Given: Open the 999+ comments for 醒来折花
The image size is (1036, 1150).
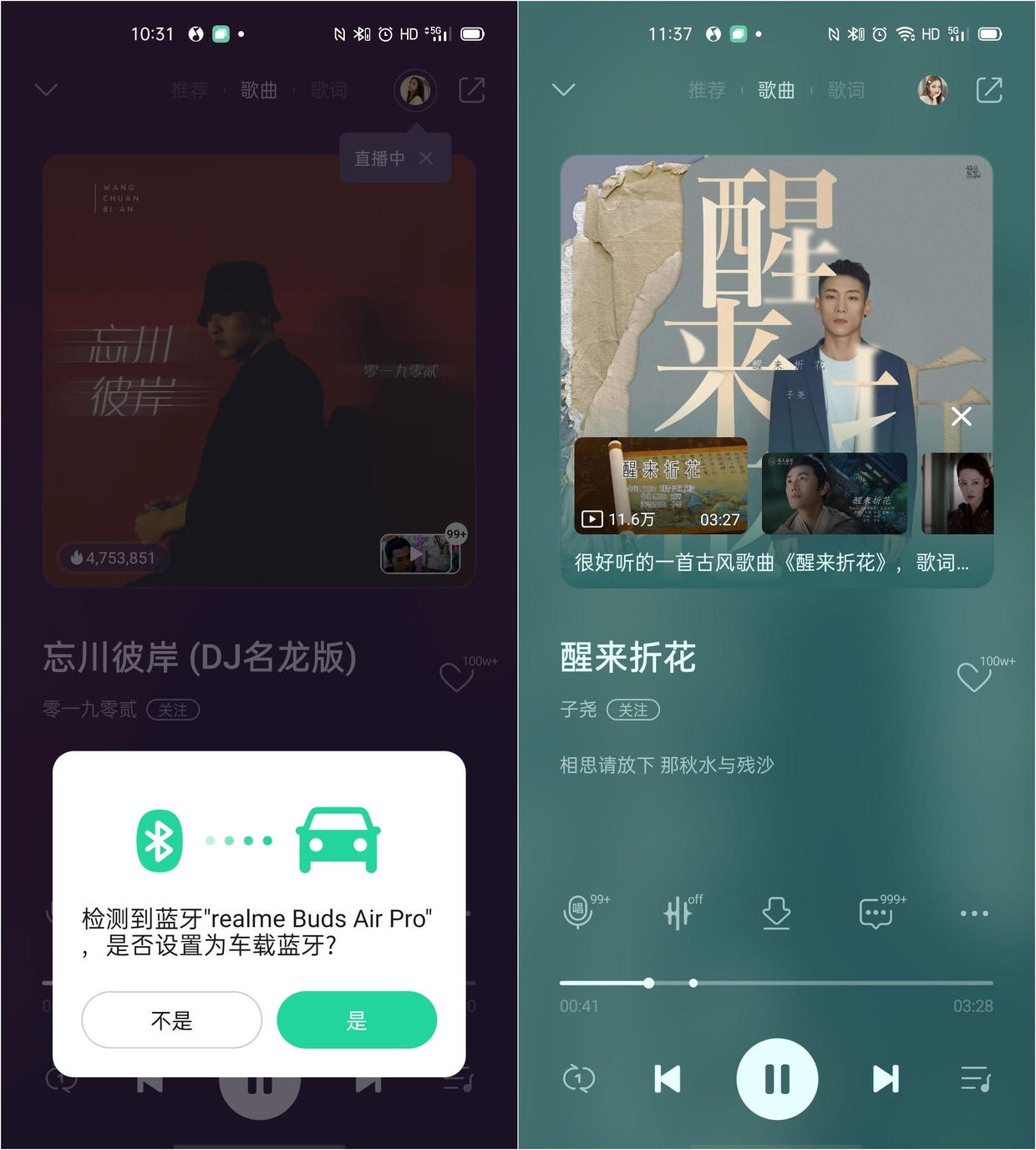Looking at the screenshot, I should [x=876, y=913].
